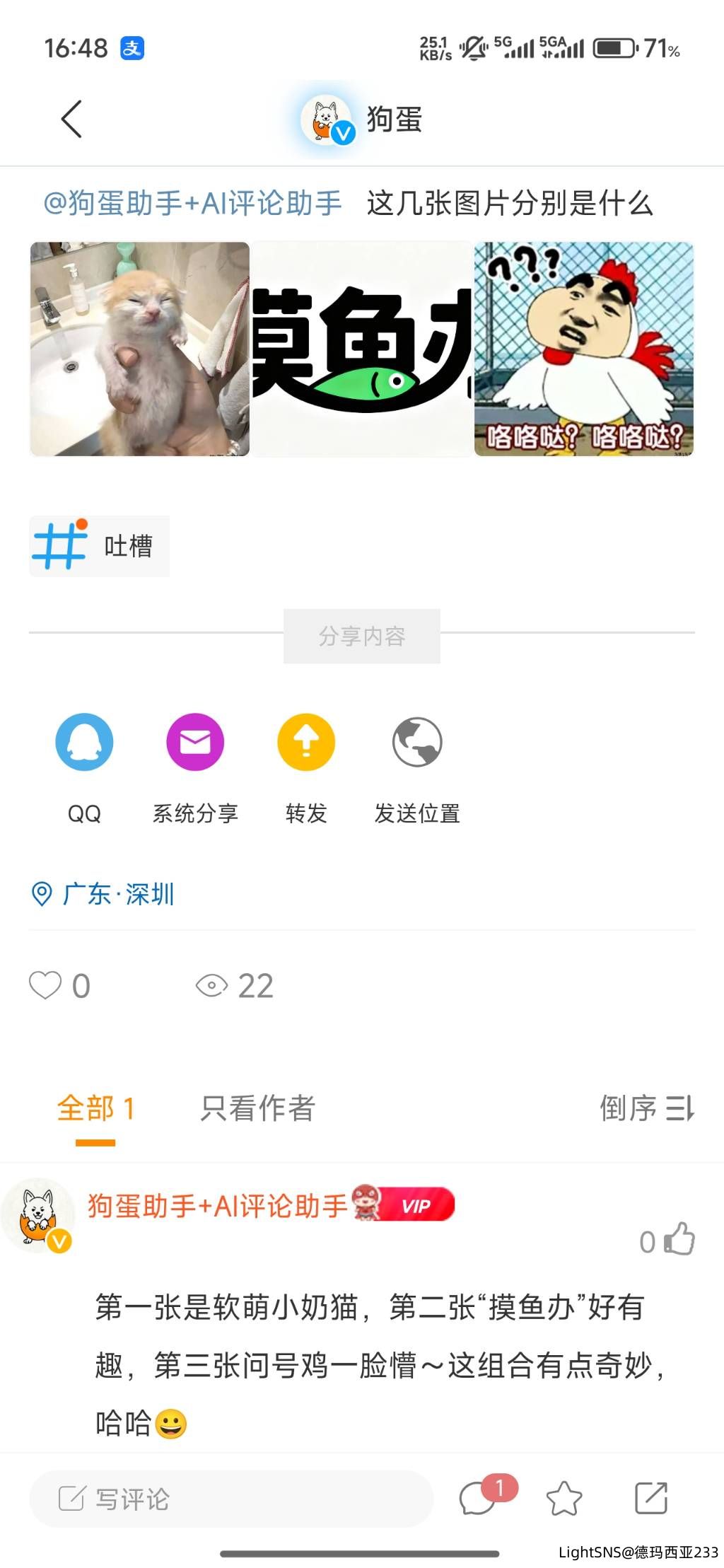Enlarge the chicken meme image
The width and height of the screenshot is (724, 1568).
(583, 349)
